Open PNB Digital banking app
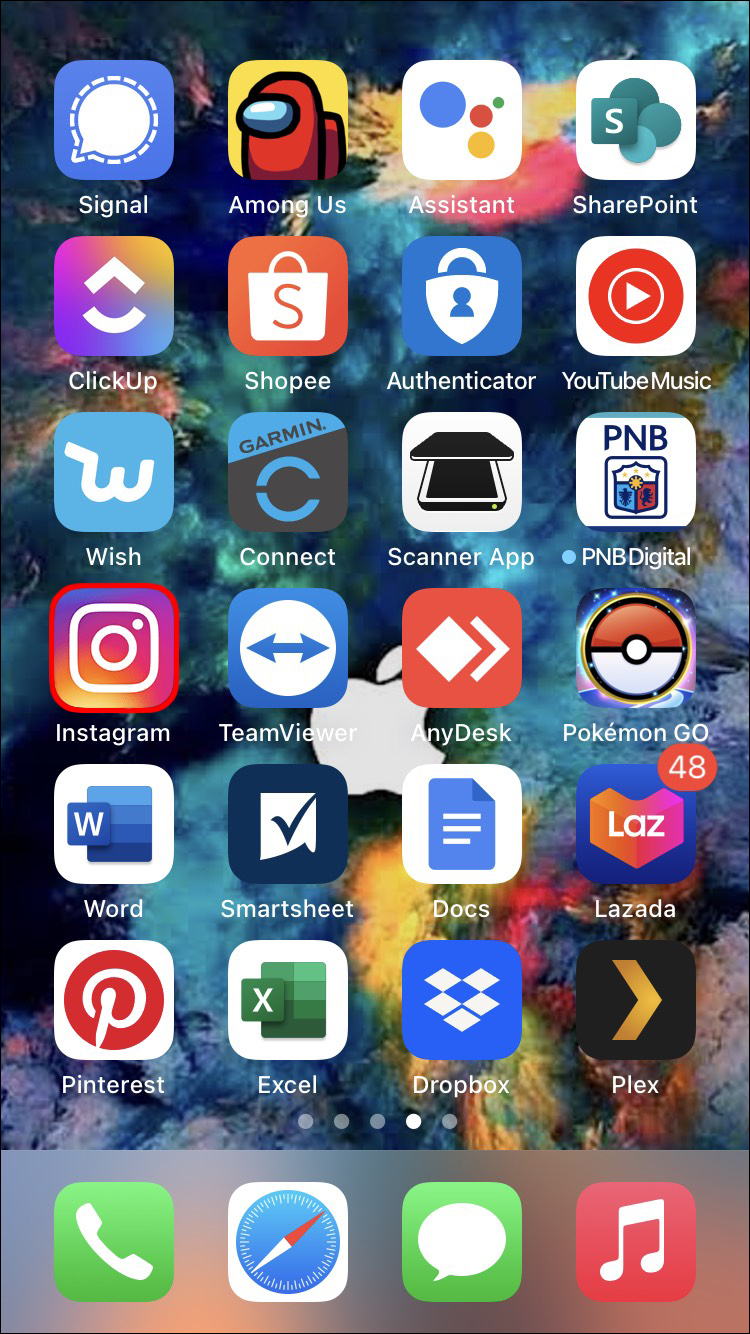The image size is (750, 1334). 636,472
